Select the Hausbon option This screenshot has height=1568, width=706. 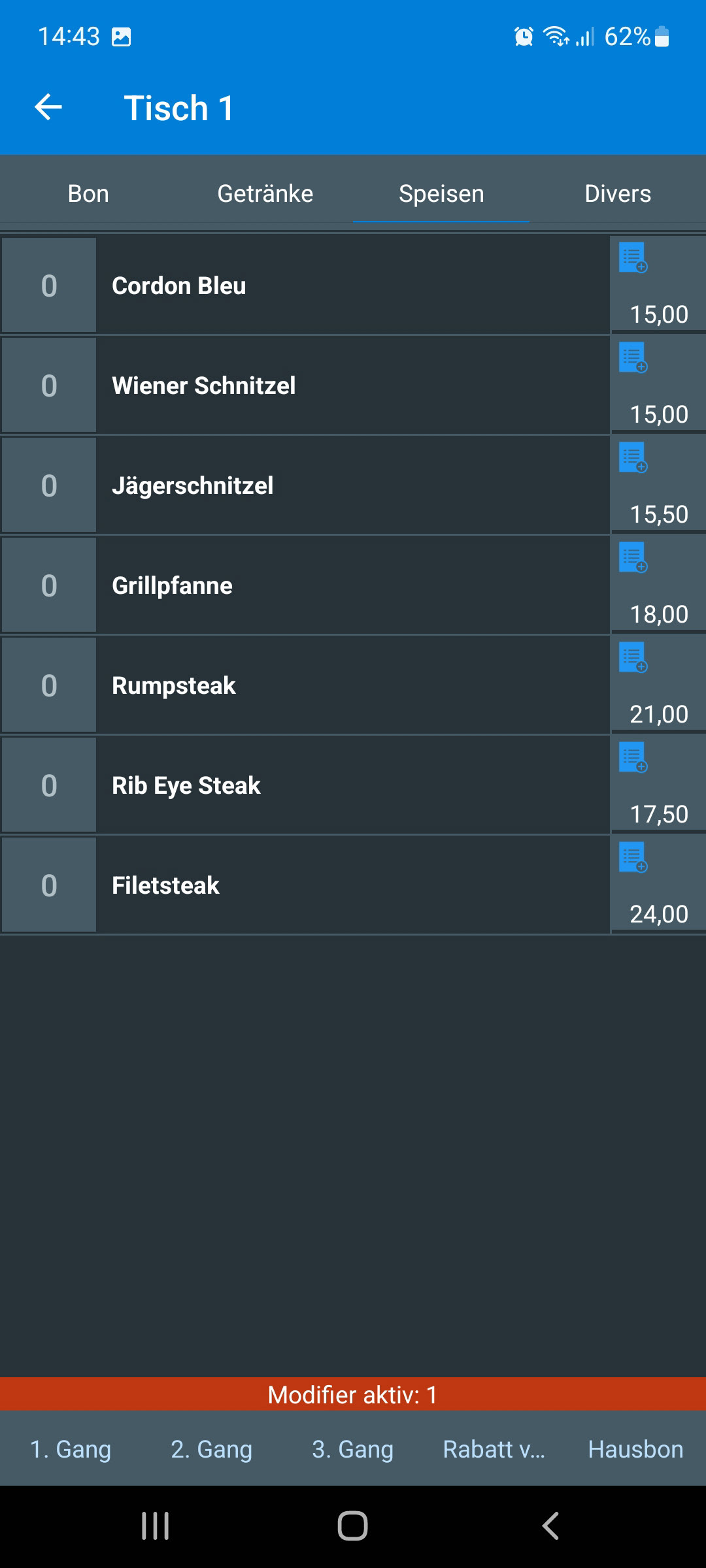[x=635, y=1449]
